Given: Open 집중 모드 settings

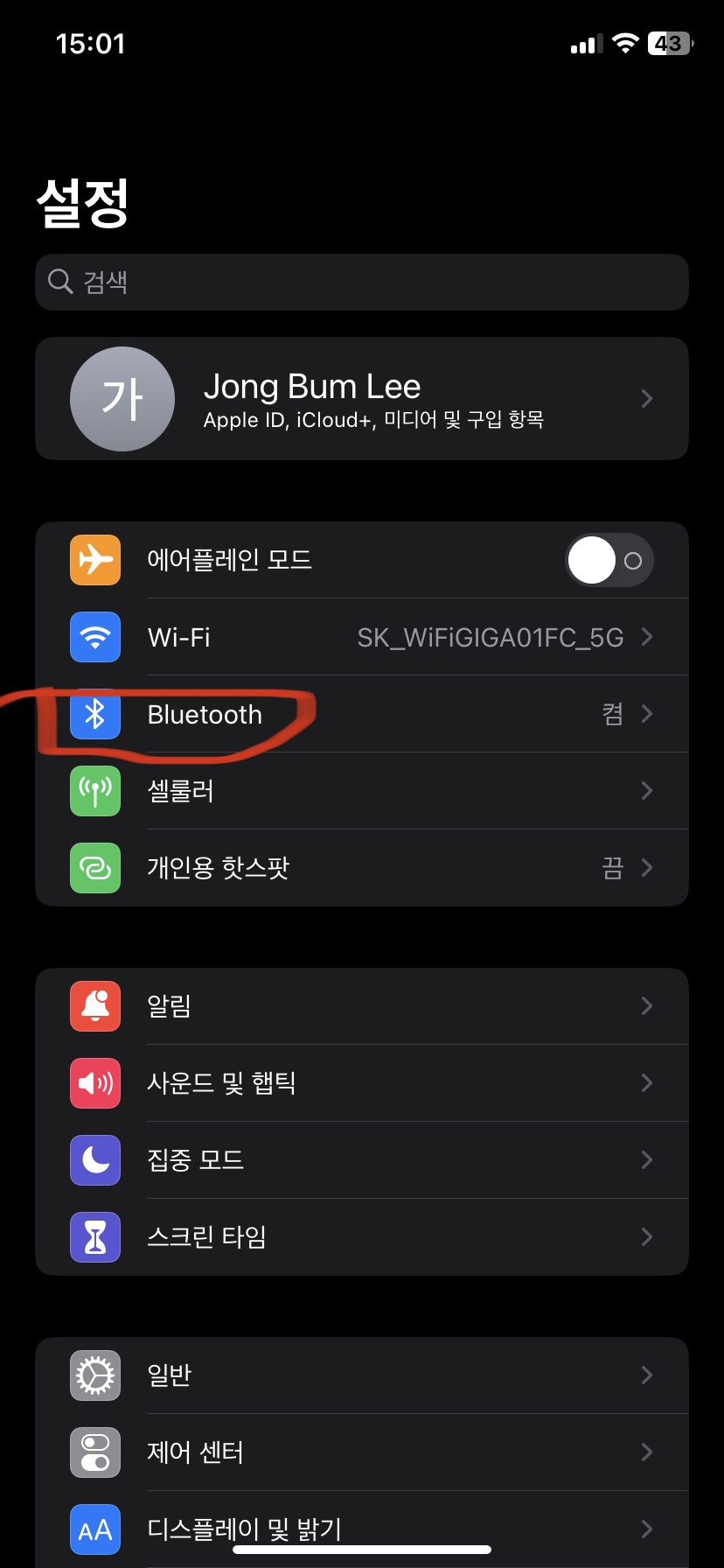Looking at the screenshot, I should [x=362, y=1160].
